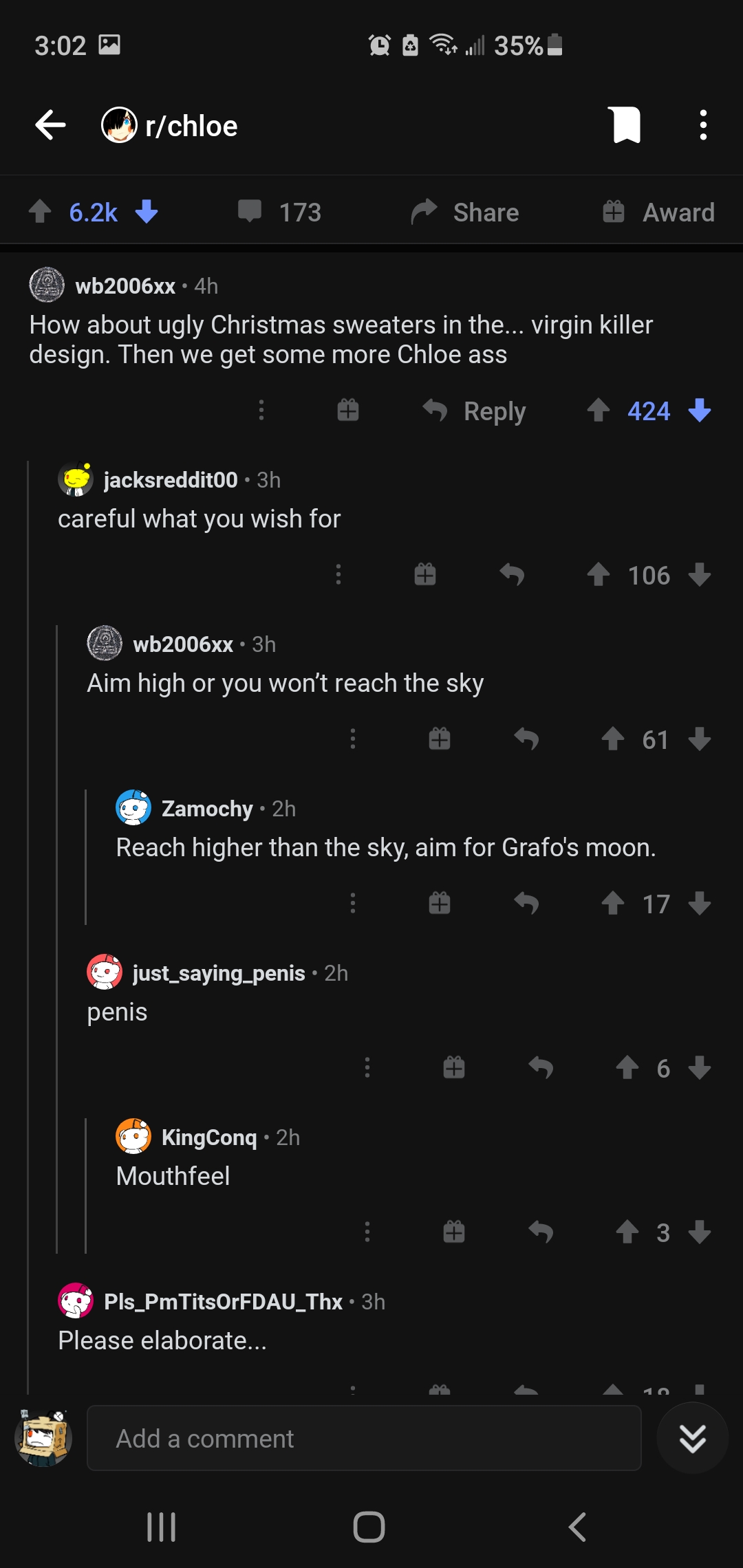Screen dimensions: 743x1568
Task: Toggle the bookmark save icon
Action: (626, 125)
